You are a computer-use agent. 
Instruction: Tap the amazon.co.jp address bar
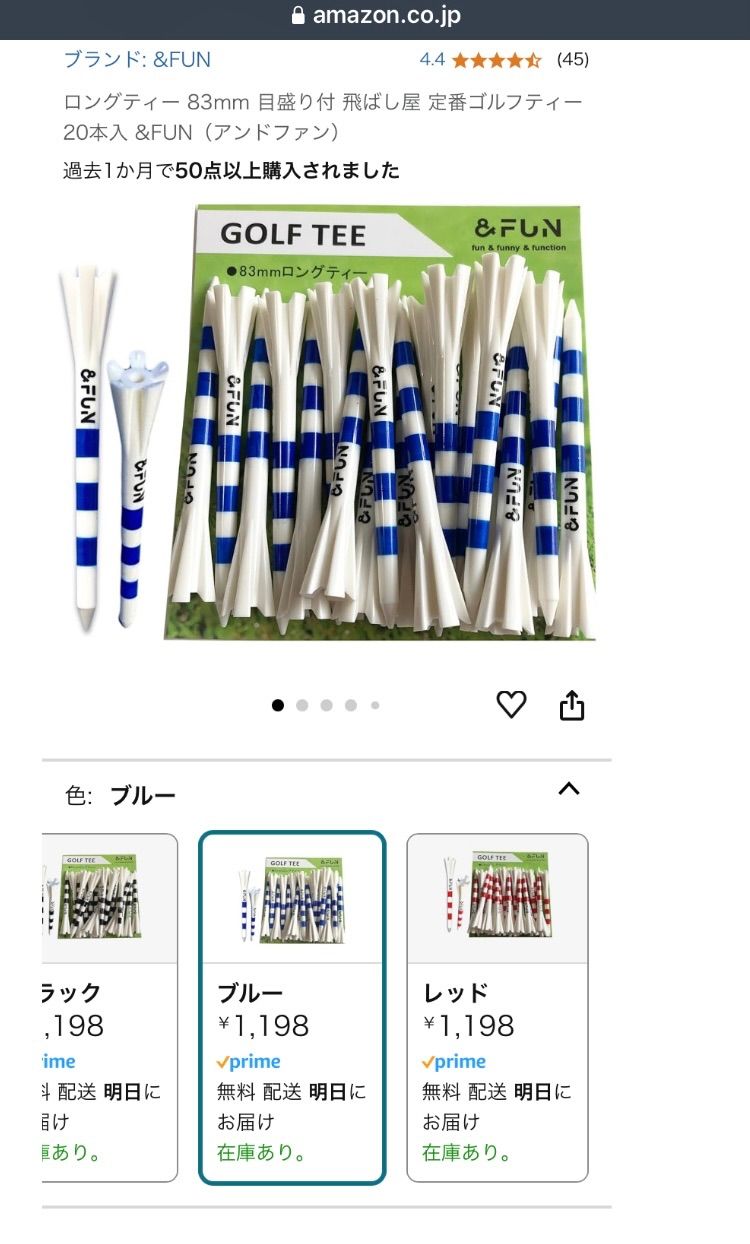click(375, 16)
